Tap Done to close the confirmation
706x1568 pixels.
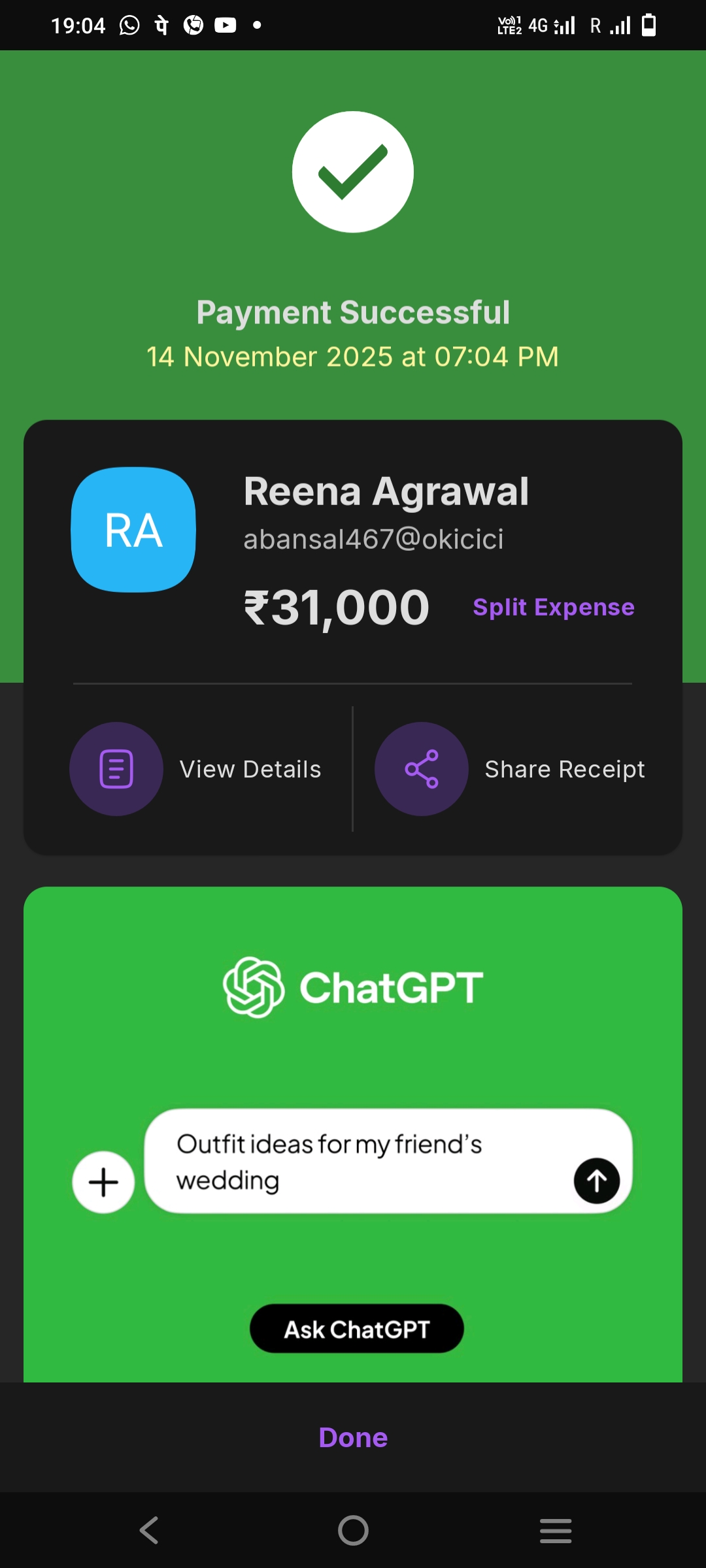[x=353, y=1437]
